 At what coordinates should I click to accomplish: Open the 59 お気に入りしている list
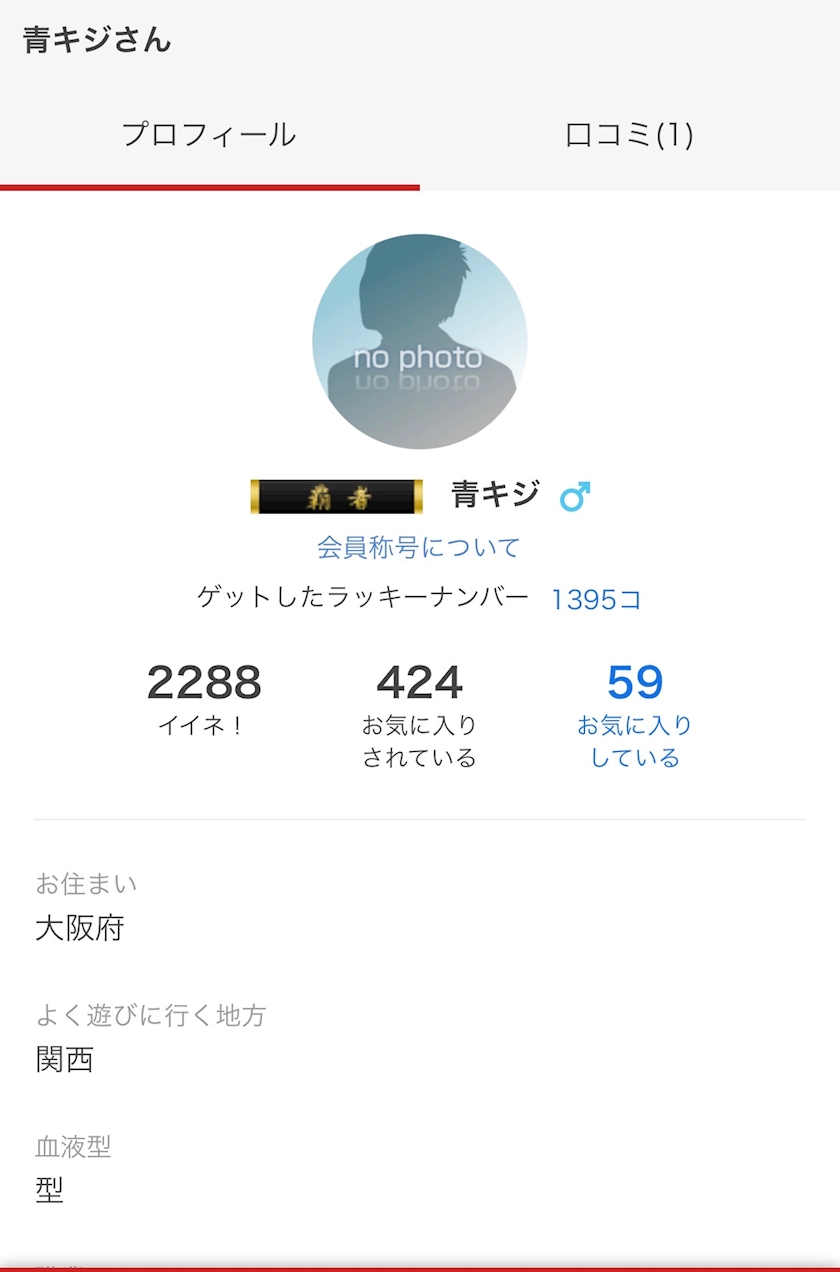[x=635, y=715]
